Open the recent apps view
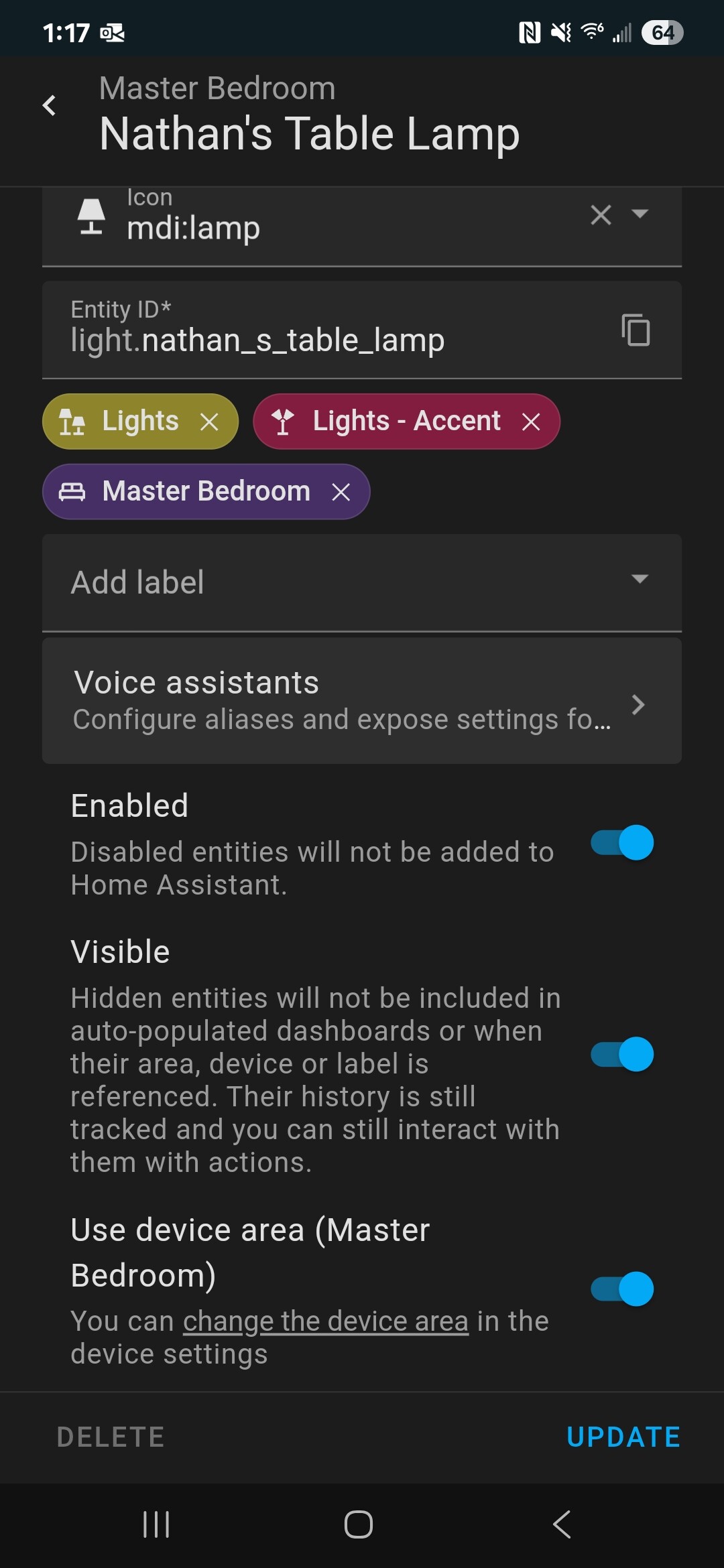 coord(156,1524)
